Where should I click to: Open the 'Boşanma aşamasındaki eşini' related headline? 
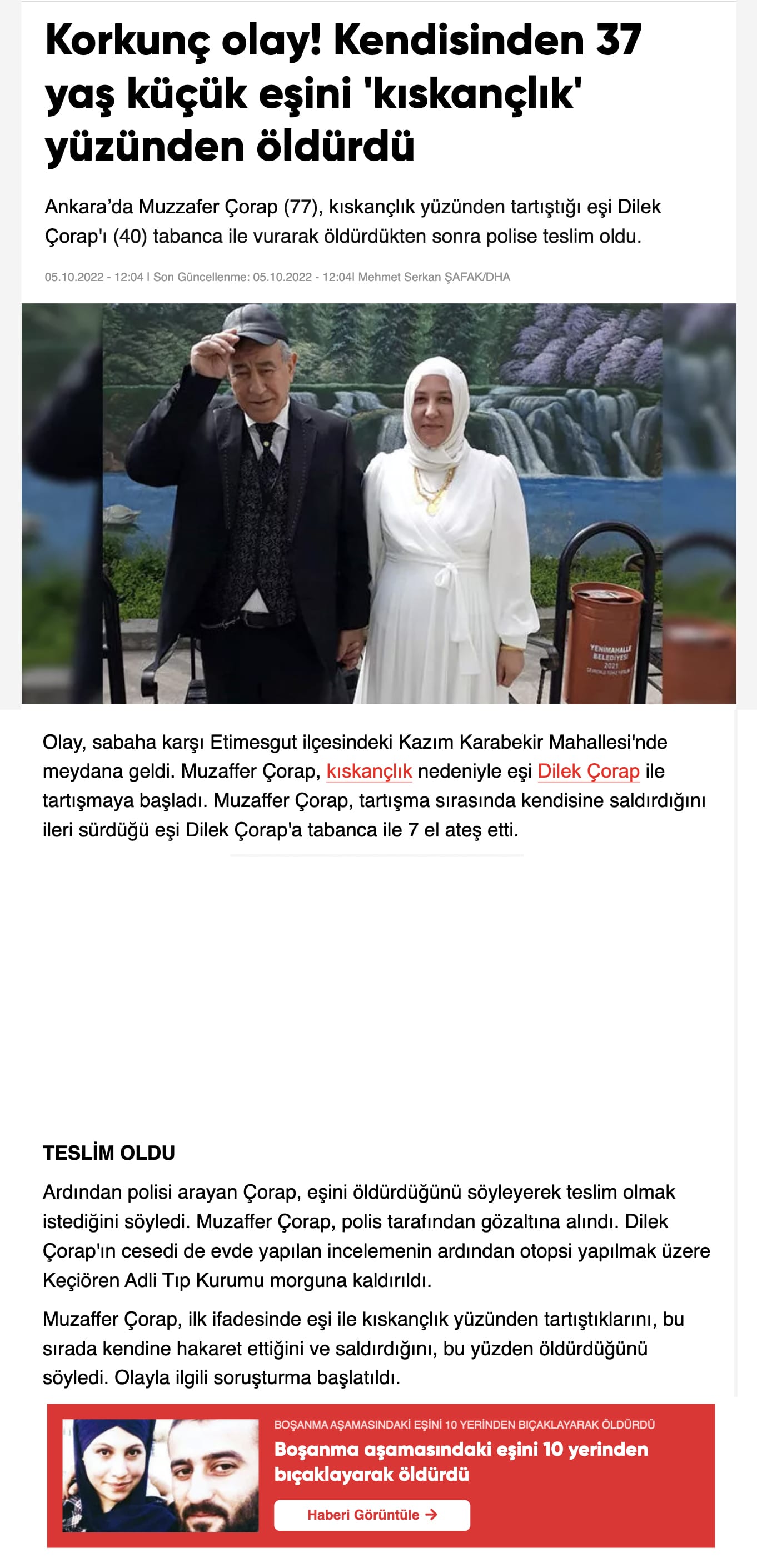coord(460,1461)
